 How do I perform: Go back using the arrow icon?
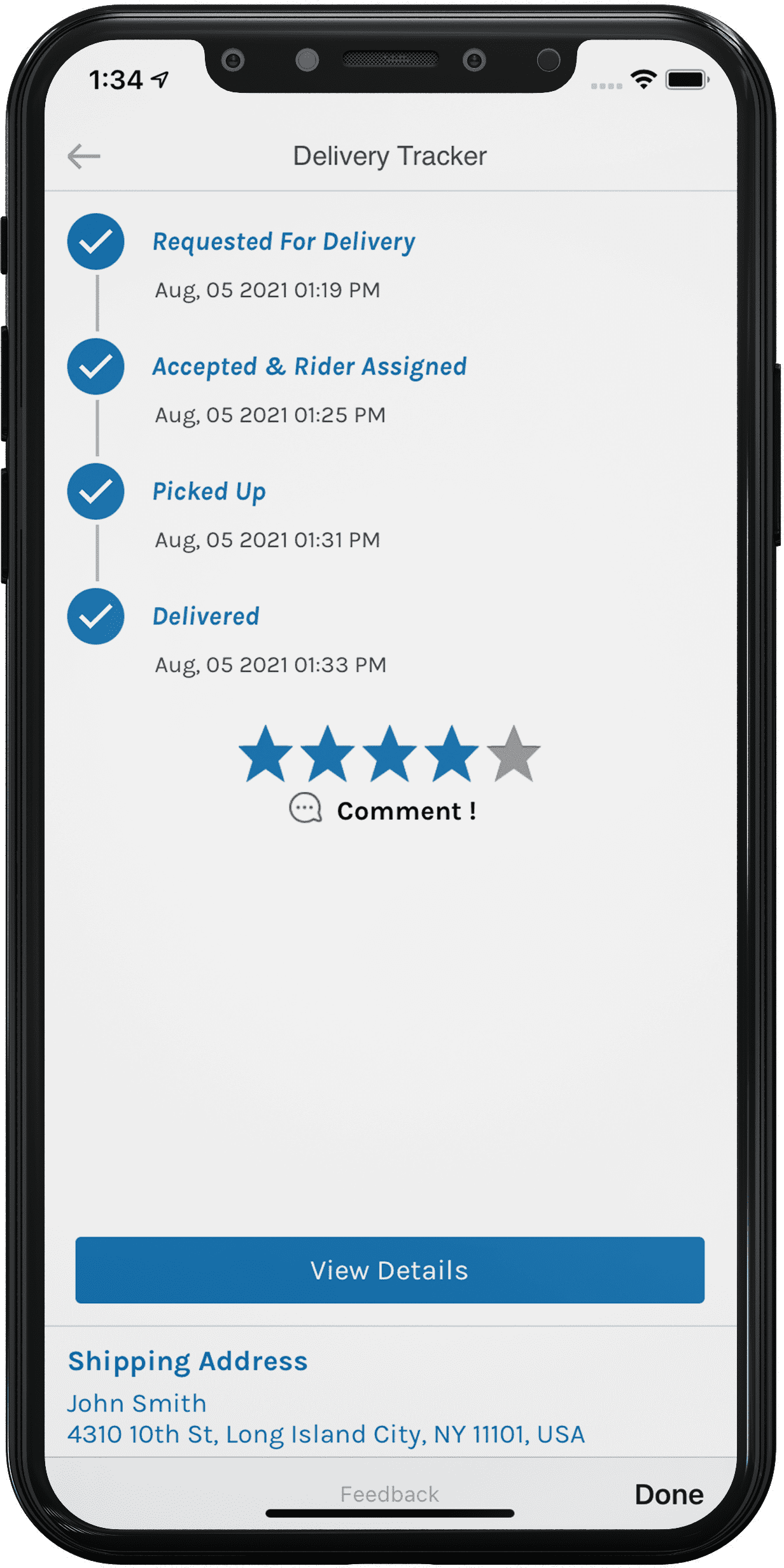click(x=84, y=157)
